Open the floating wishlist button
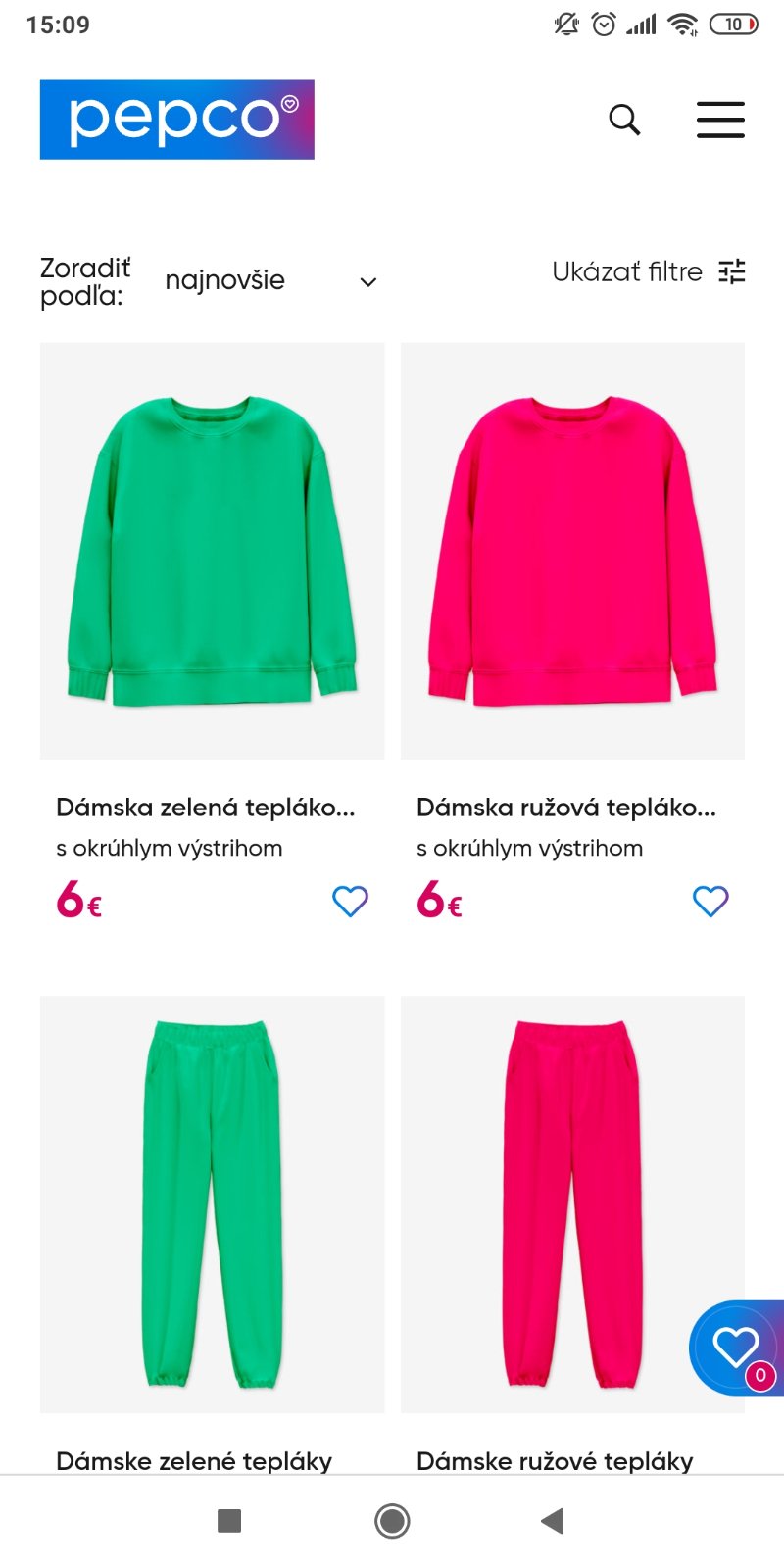 tap(737, 1347)
